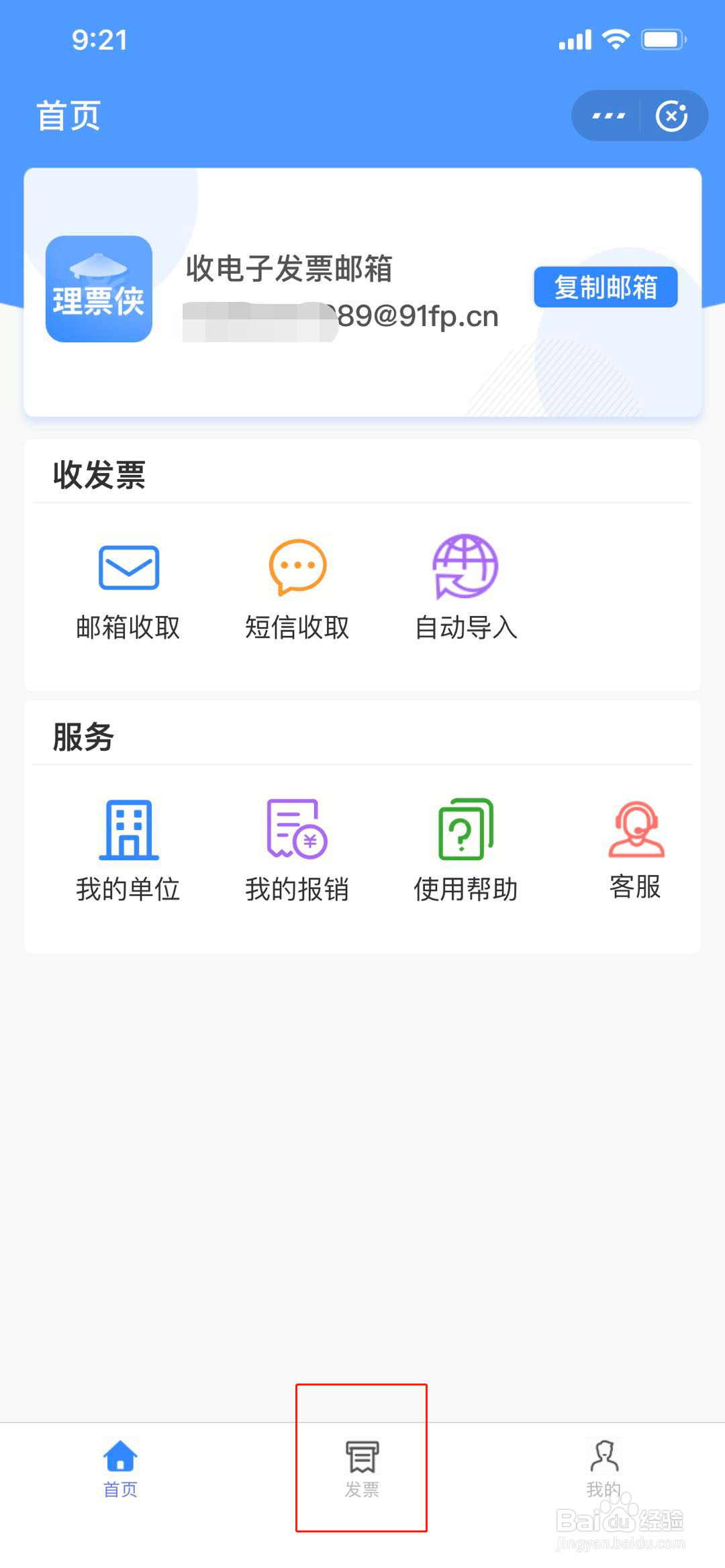Screen dimensions: 725x1568
Task: Open 我的报销 reimbursement
Action: pos(297,851)
